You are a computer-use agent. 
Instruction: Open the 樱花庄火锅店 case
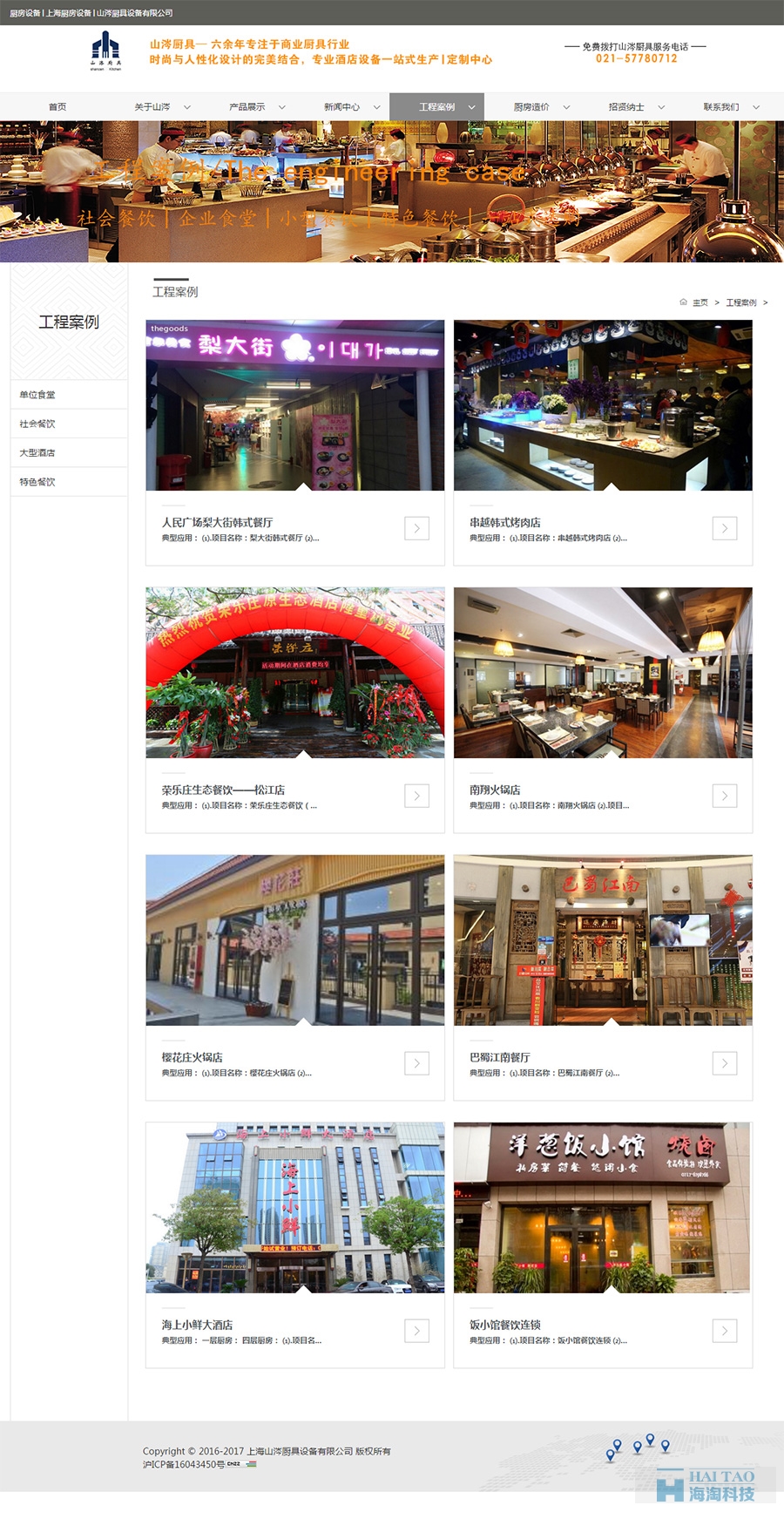click(192, 1058)
